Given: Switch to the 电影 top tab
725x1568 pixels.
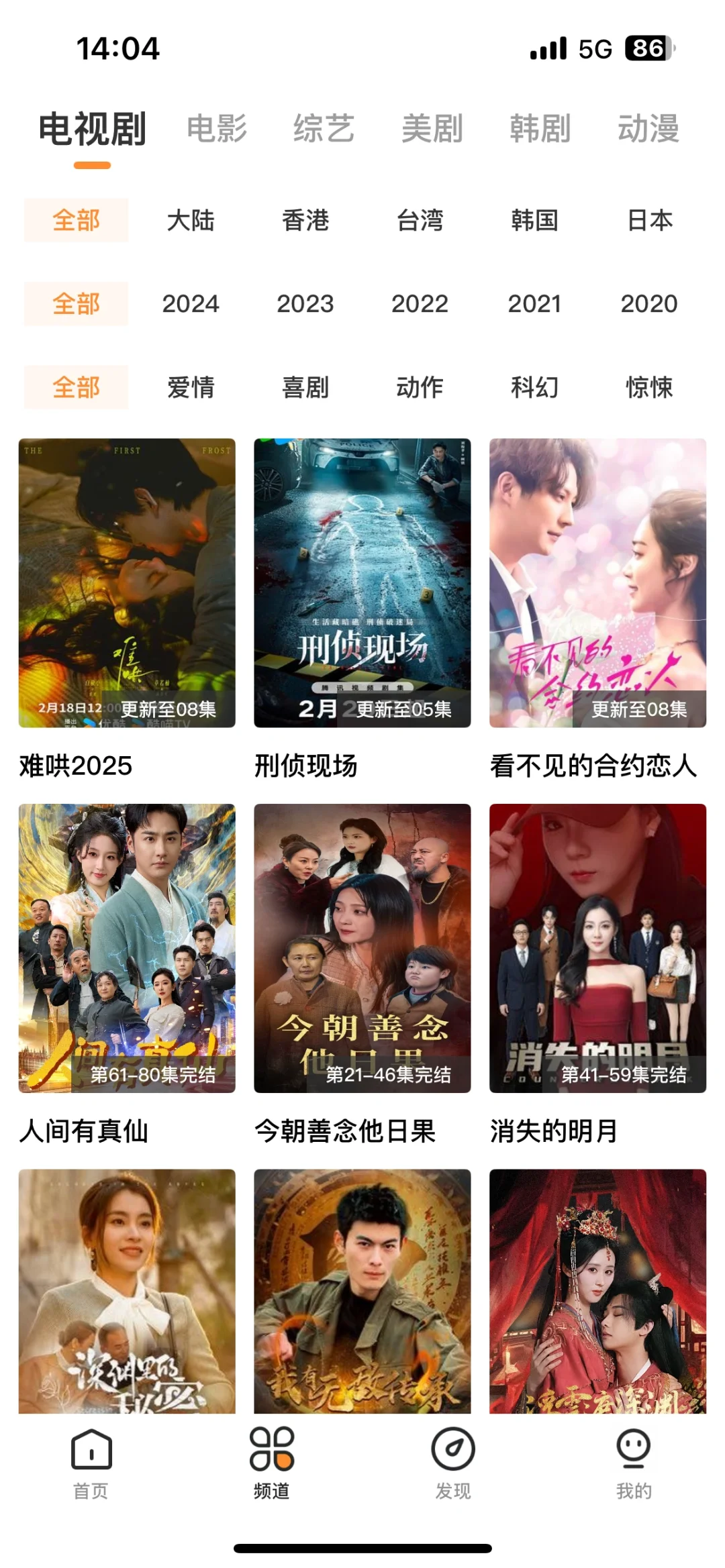Looking at the screenshot, I should click(217, 128).
